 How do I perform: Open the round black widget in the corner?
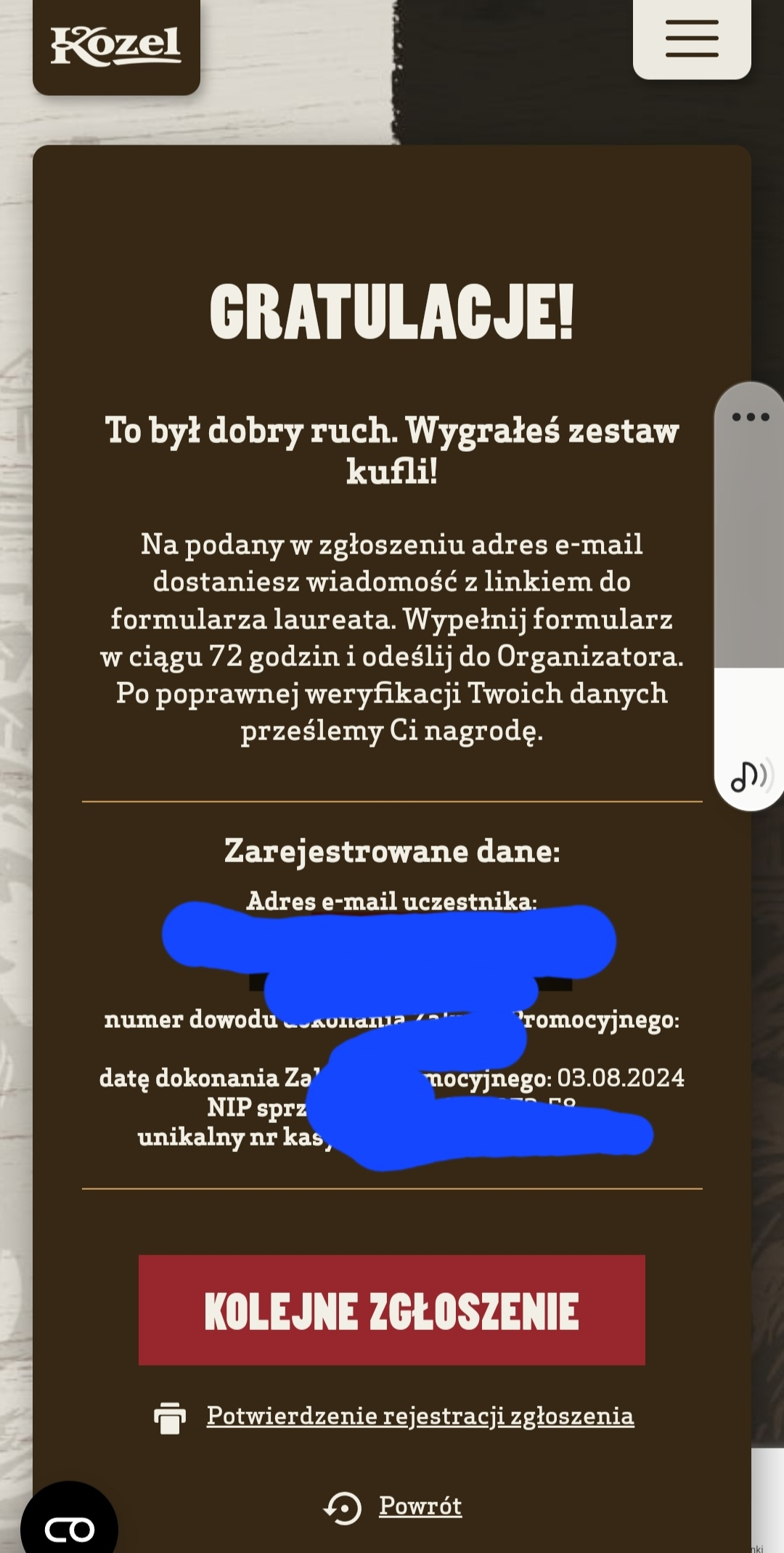[x=70, y=1525]
